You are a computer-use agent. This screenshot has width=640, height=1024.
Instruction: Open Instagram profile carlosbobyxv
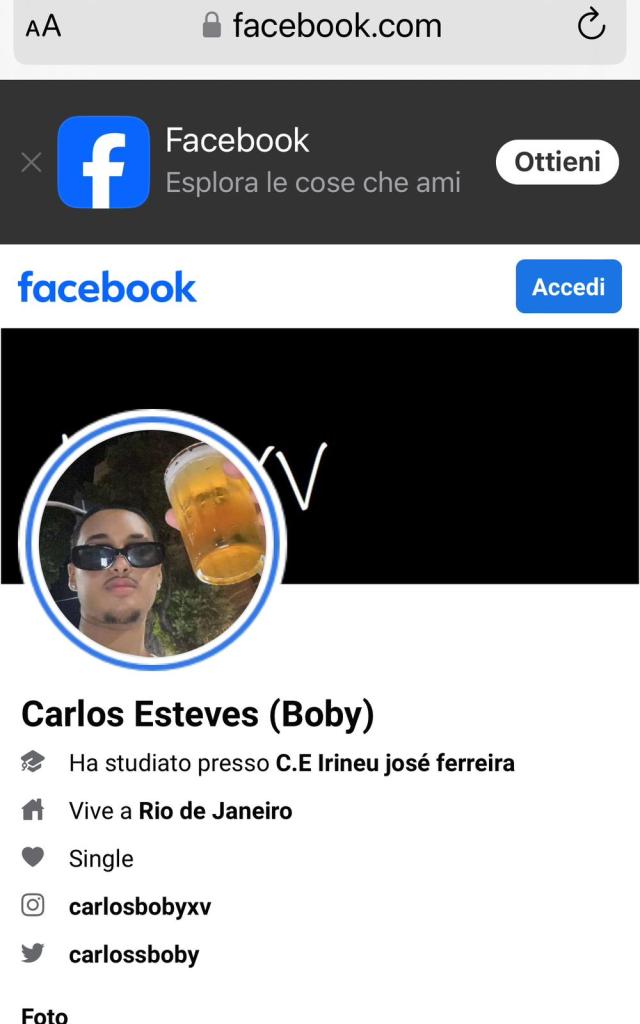140,907
